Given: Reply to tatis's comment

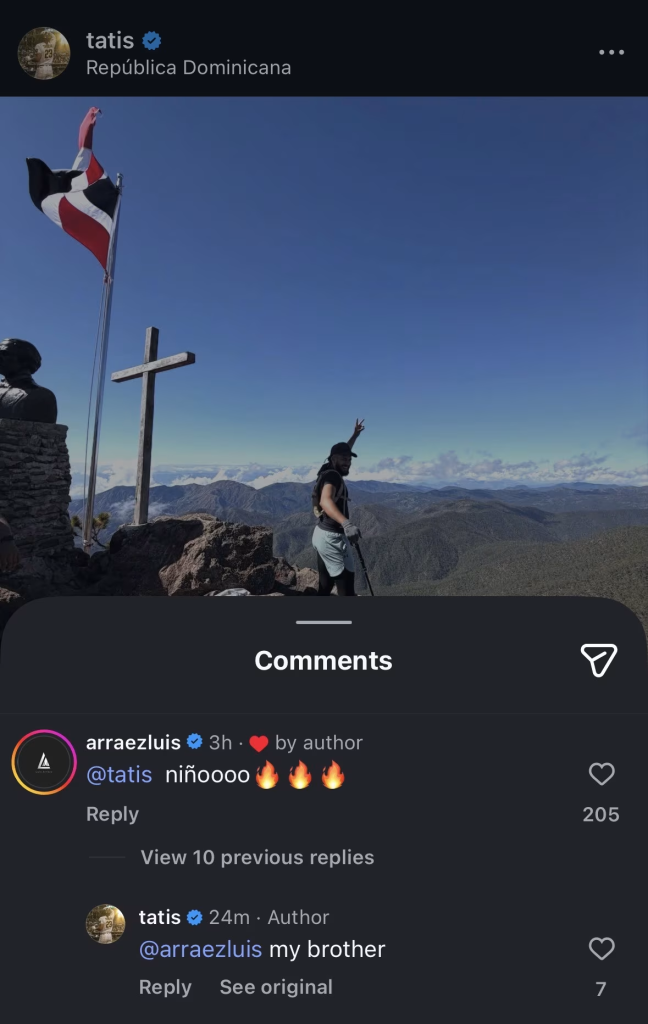Looking at the screenshot, I should tap(165, 987).
